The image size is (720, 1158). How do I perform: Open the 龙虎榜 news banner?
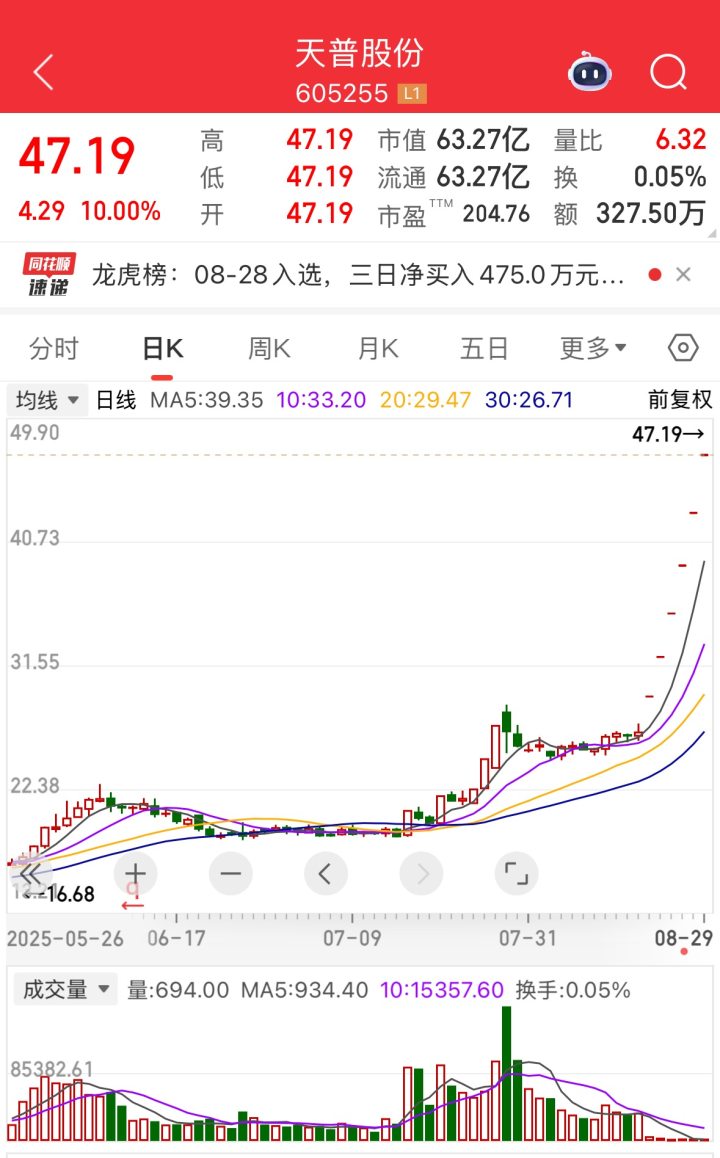[x=358, y=274]
